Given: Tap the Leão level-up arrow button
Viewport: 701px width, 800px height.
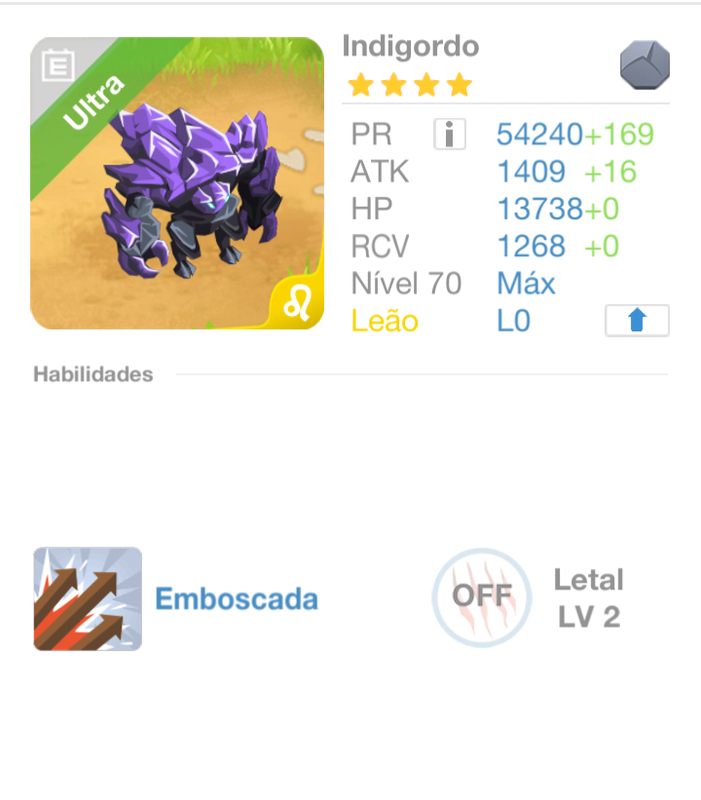Looking at the screenshot, I should [637, 321].
